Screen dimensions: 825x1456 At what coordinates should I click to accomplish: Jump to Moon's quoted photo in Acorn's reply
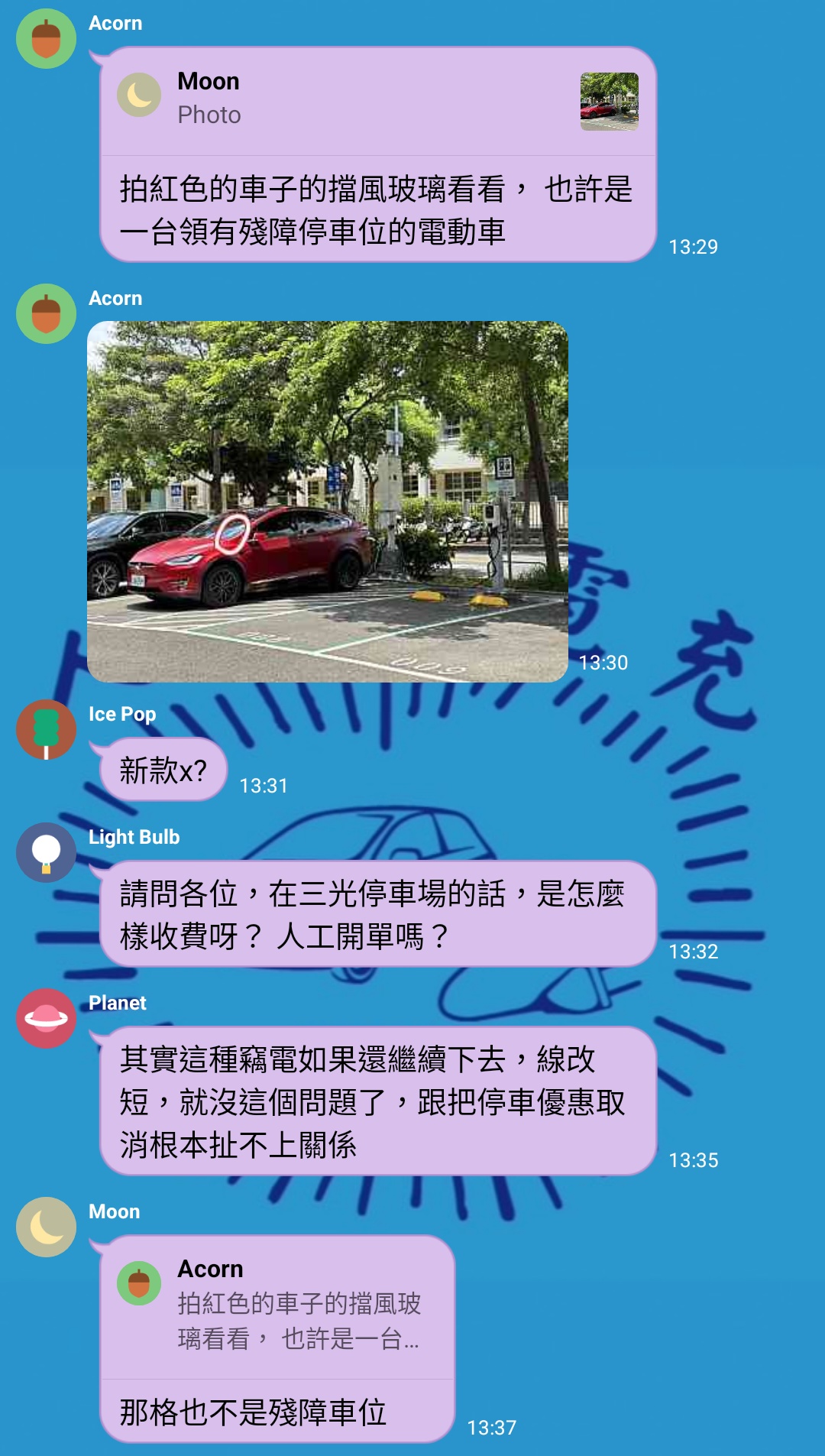tap(378, 101)
